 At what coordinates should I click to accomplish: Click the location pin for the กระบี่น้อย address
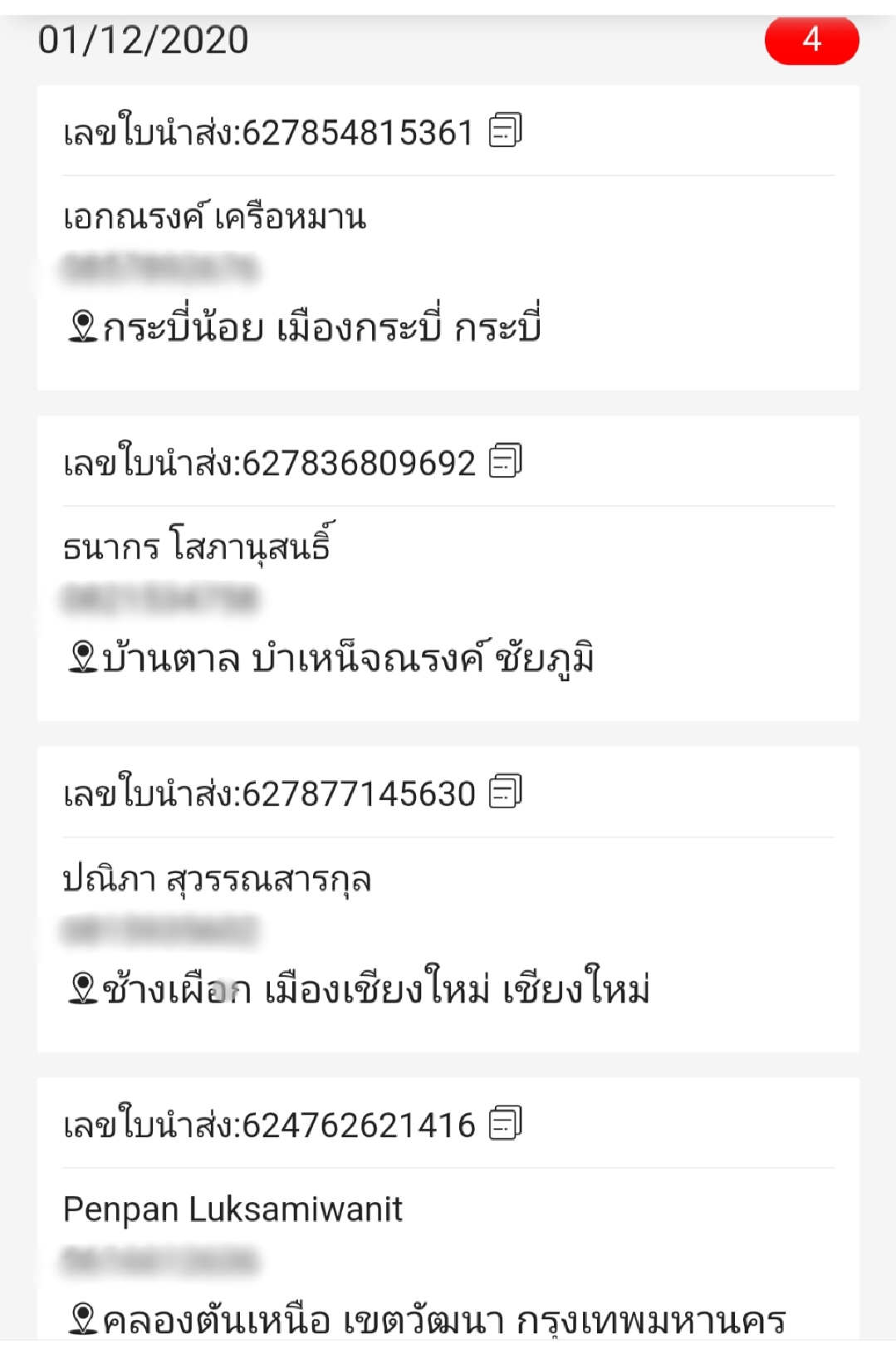(83, 327)
